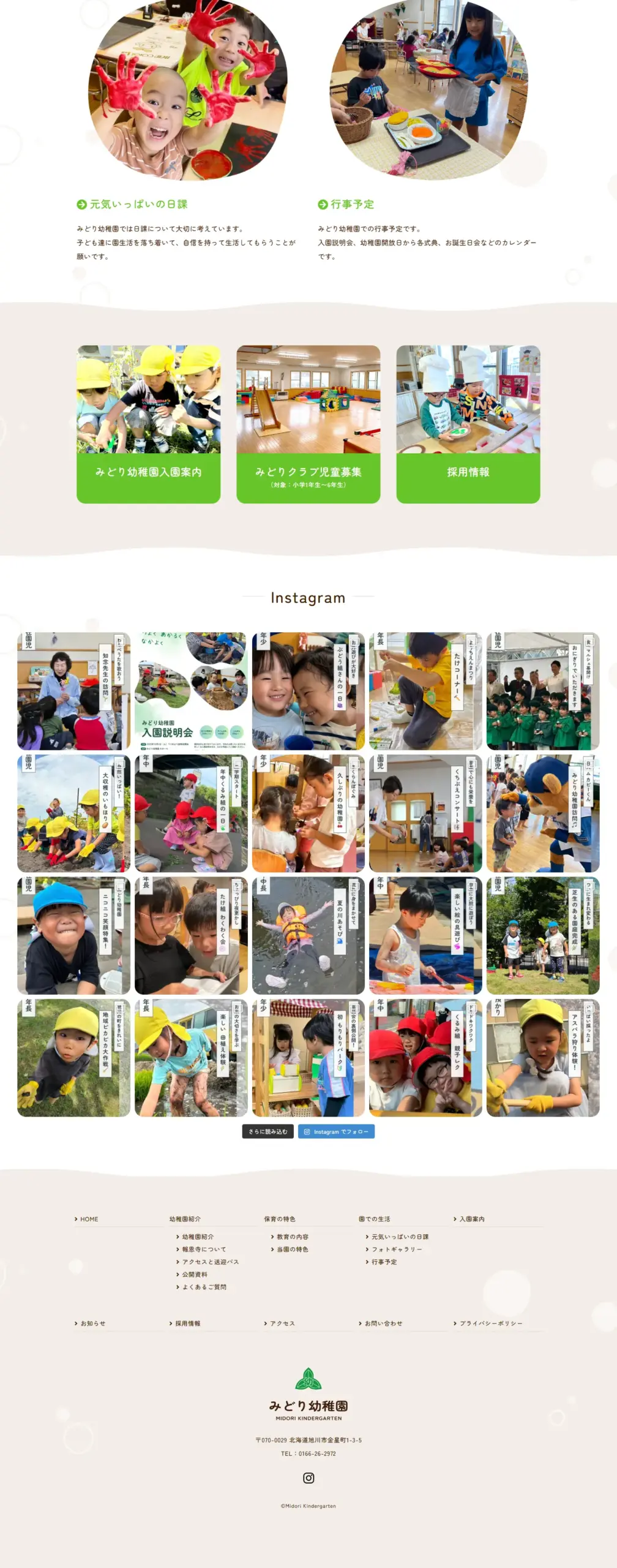
Task: Open 当園の特色 footer link
Action: point(292,1249)
